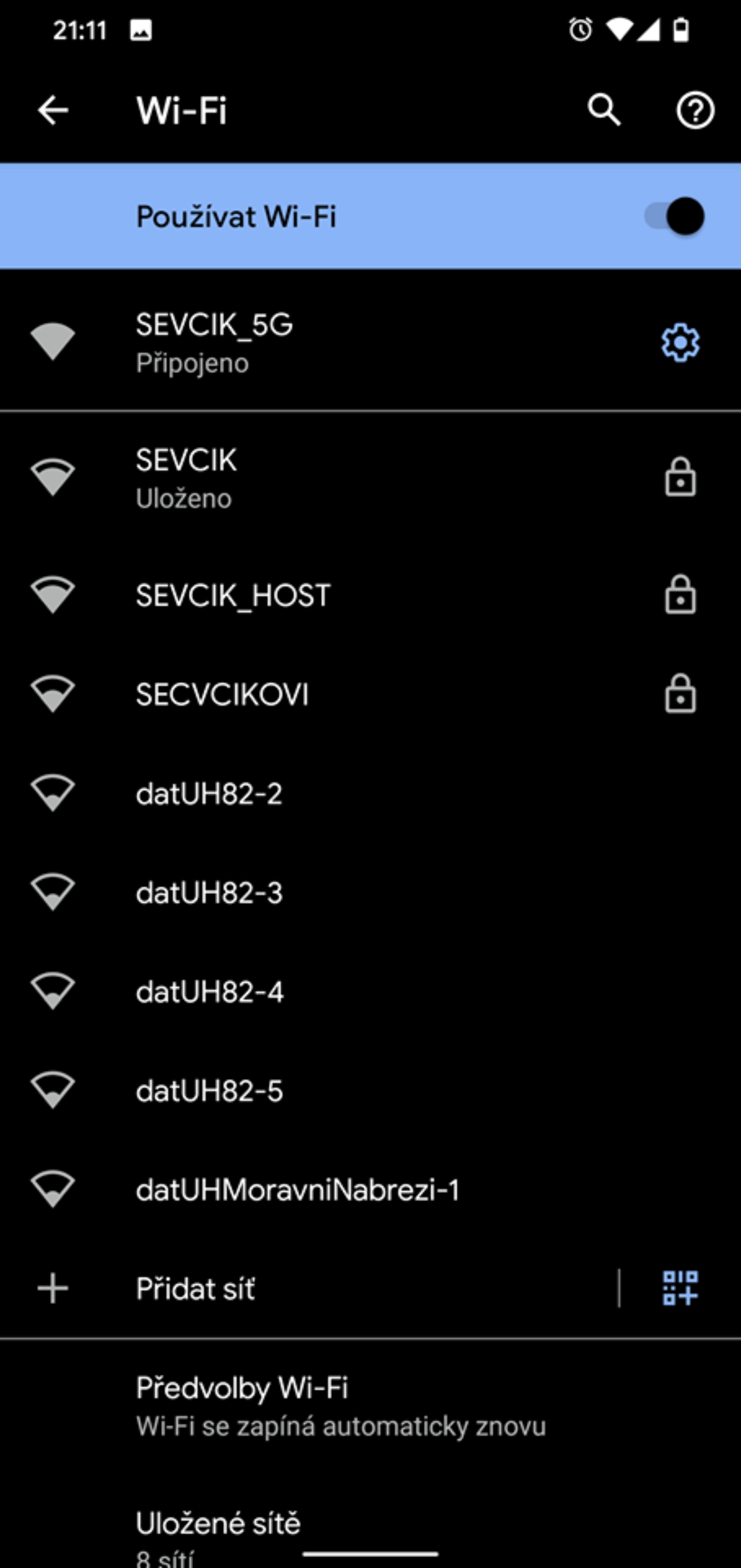This screenshot has width=741, height=1568.
Task: Choose the datUH82-5 network
Action: 370,1090
